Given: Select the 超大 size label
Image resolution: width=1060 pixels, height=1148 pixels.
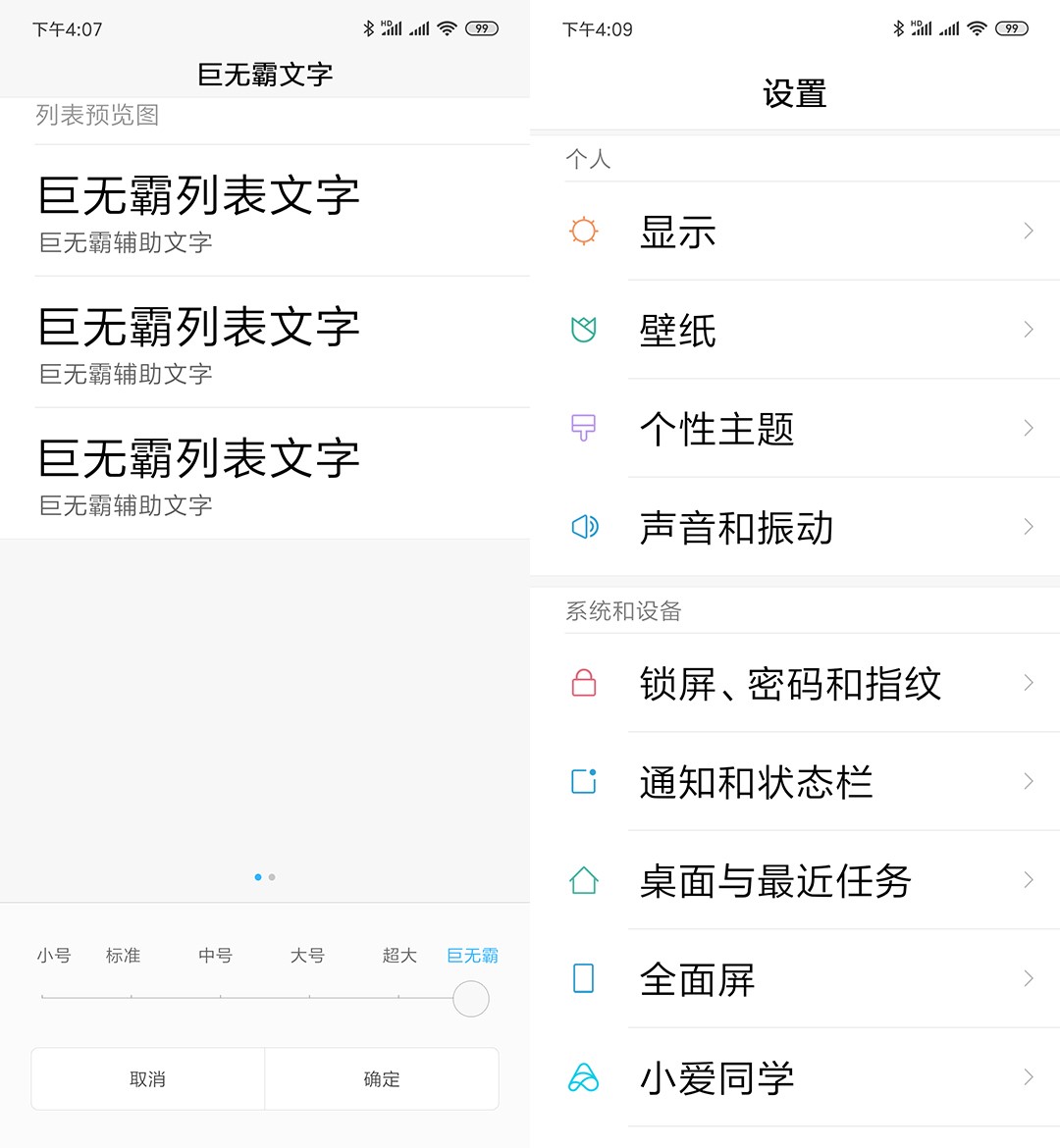Looking at the screenshot, I should click(398, 955).
